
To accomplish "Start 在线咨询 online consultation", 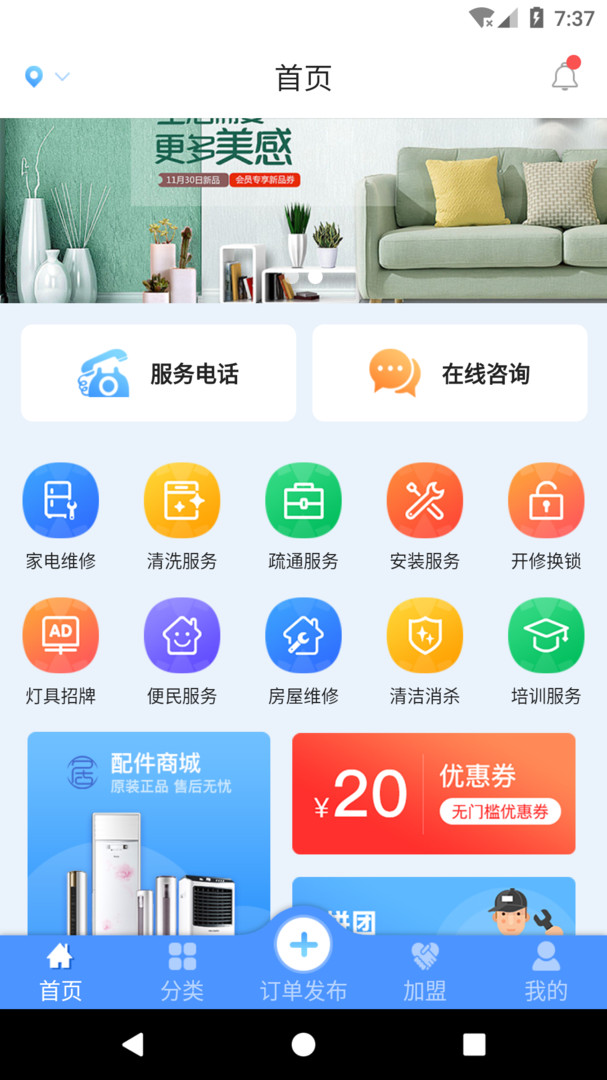I will click(x=449, y=373).
